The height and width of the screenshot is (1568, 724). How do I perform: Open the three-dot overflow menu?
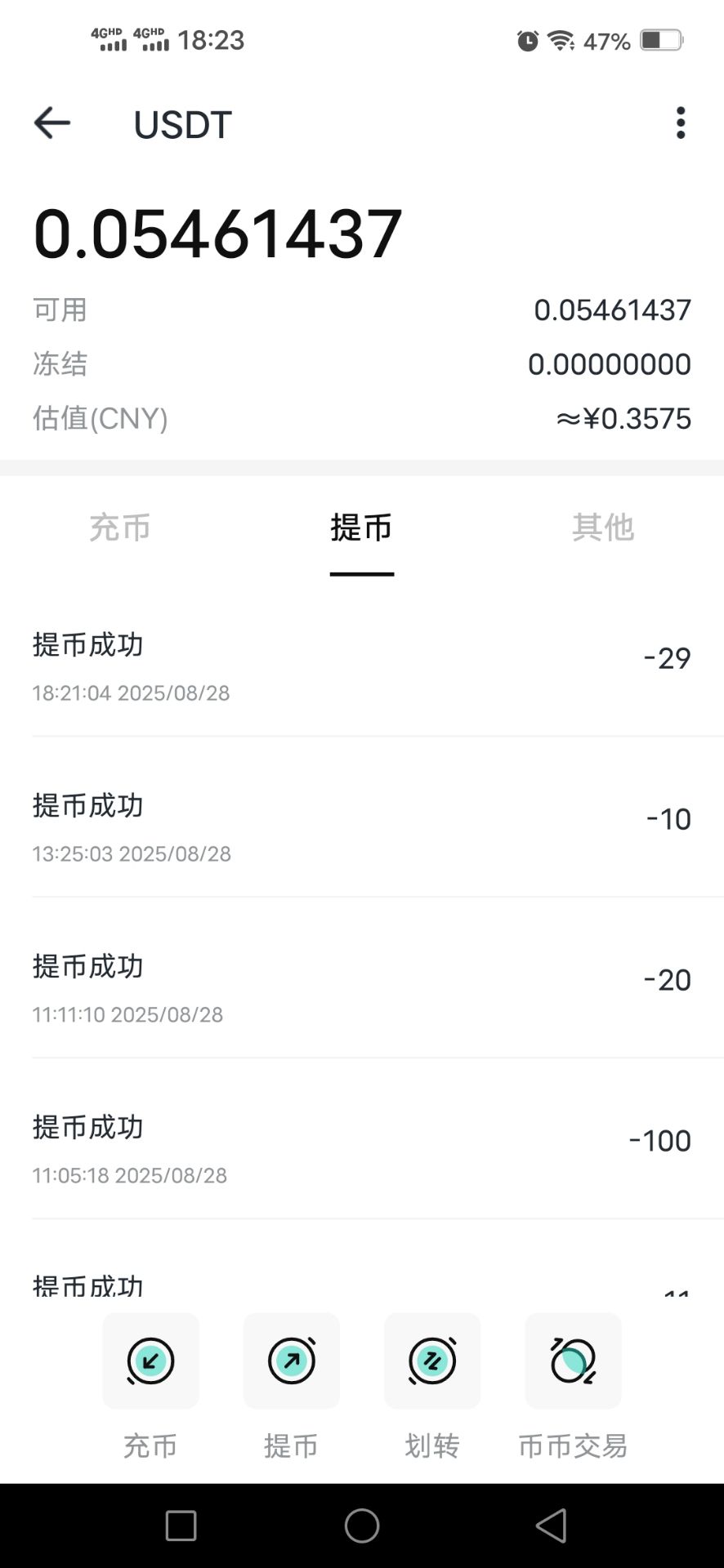[680, 123]
